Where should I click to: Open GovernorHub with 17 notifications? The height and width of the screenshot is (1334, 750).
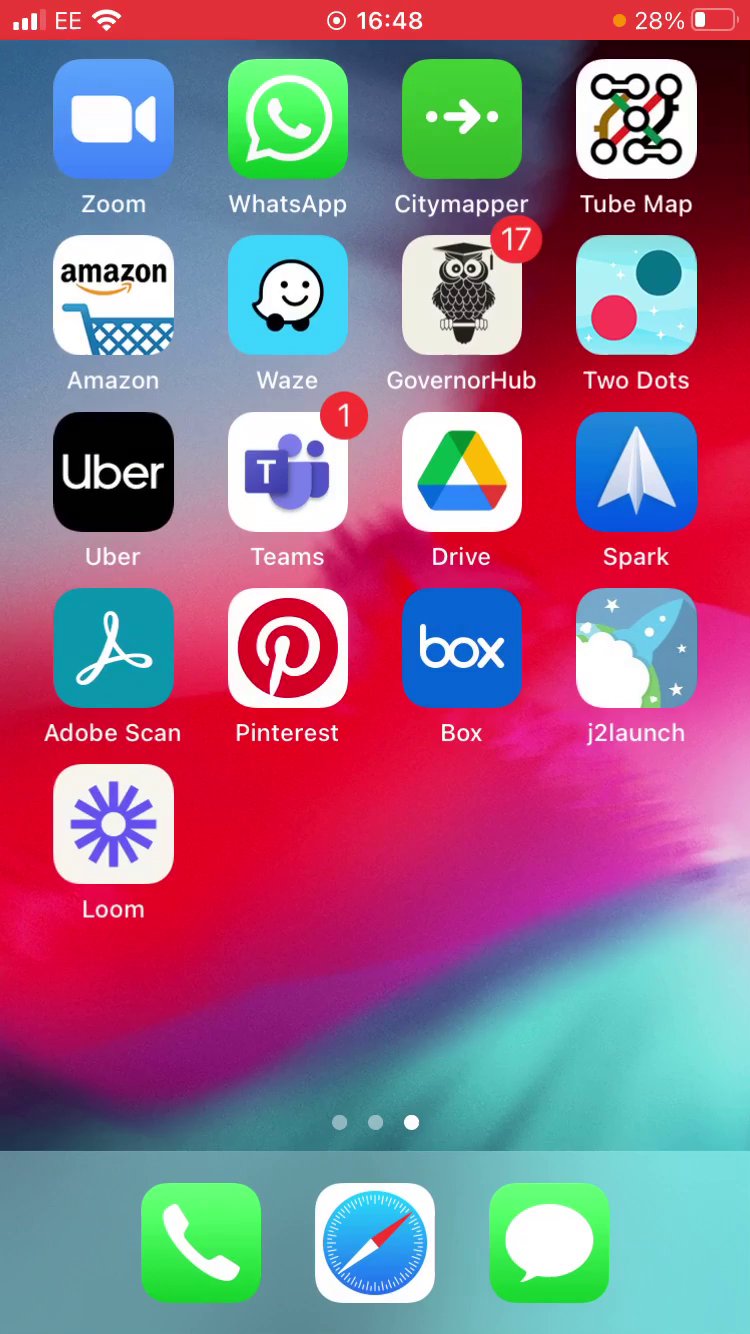(x=461, y=295)
